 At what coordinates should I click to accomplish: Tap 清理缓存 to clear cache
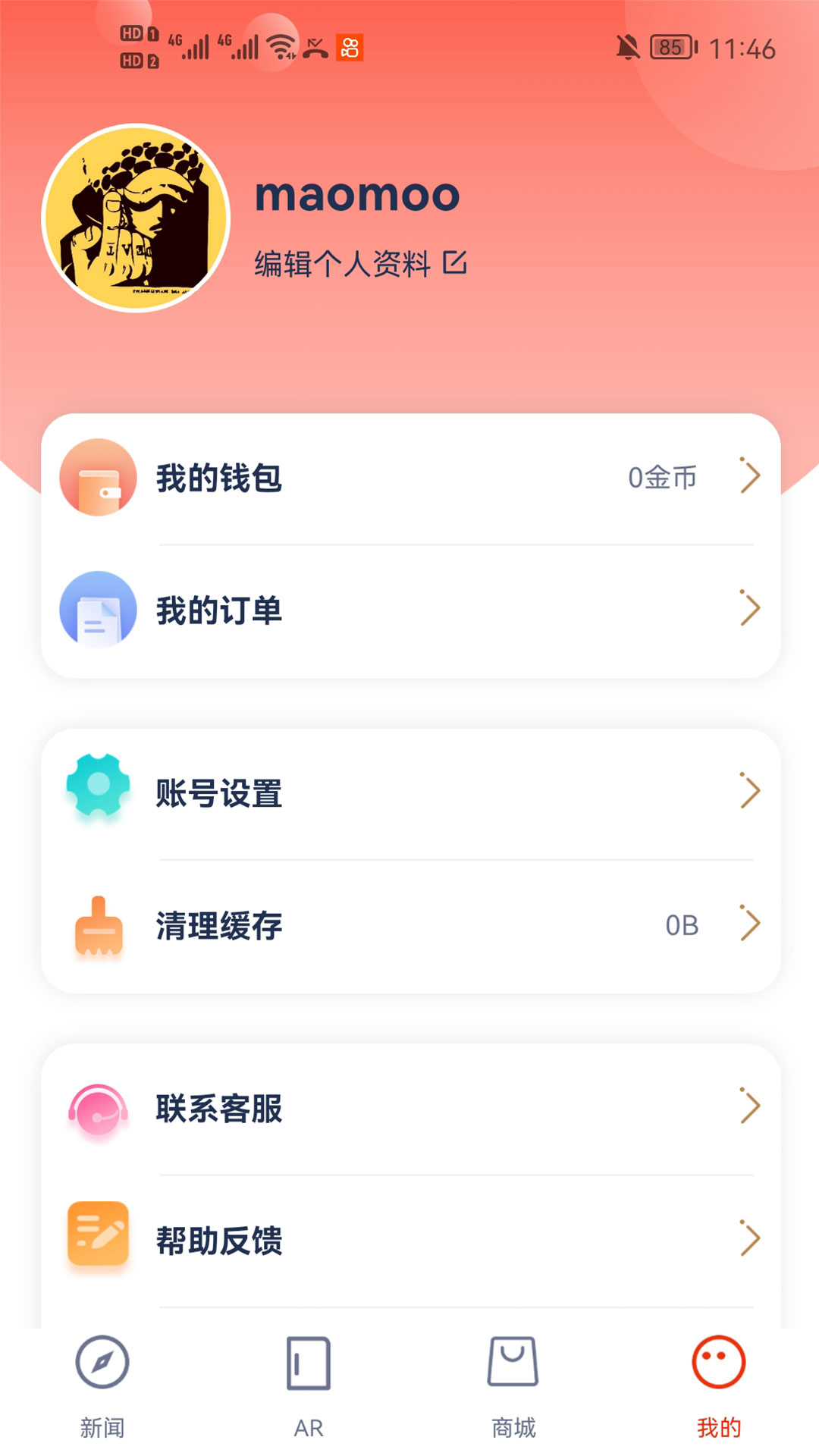(218, 924)
